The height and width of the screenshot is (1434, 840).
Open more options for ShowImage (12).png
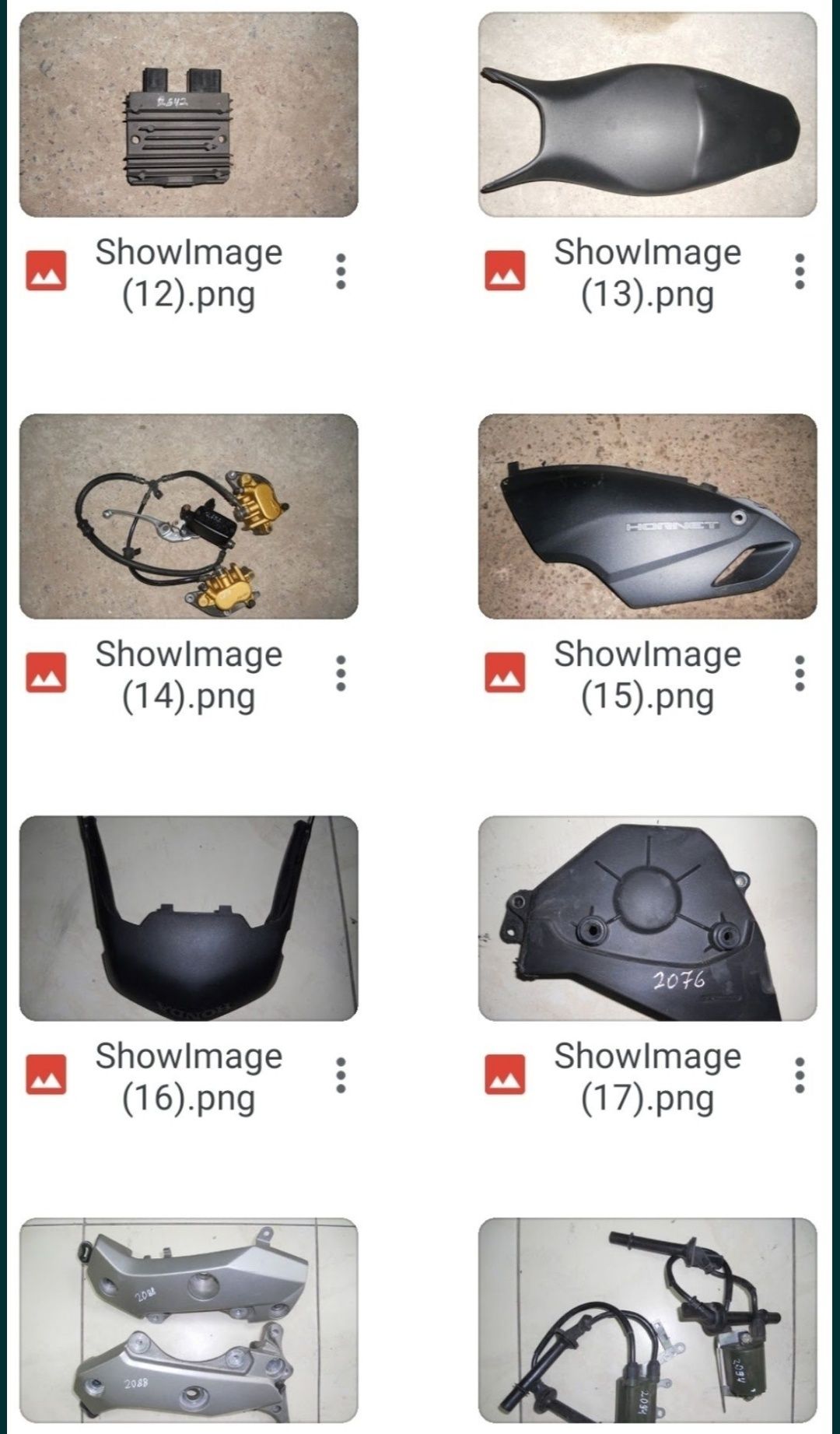(x=341, y=272)
